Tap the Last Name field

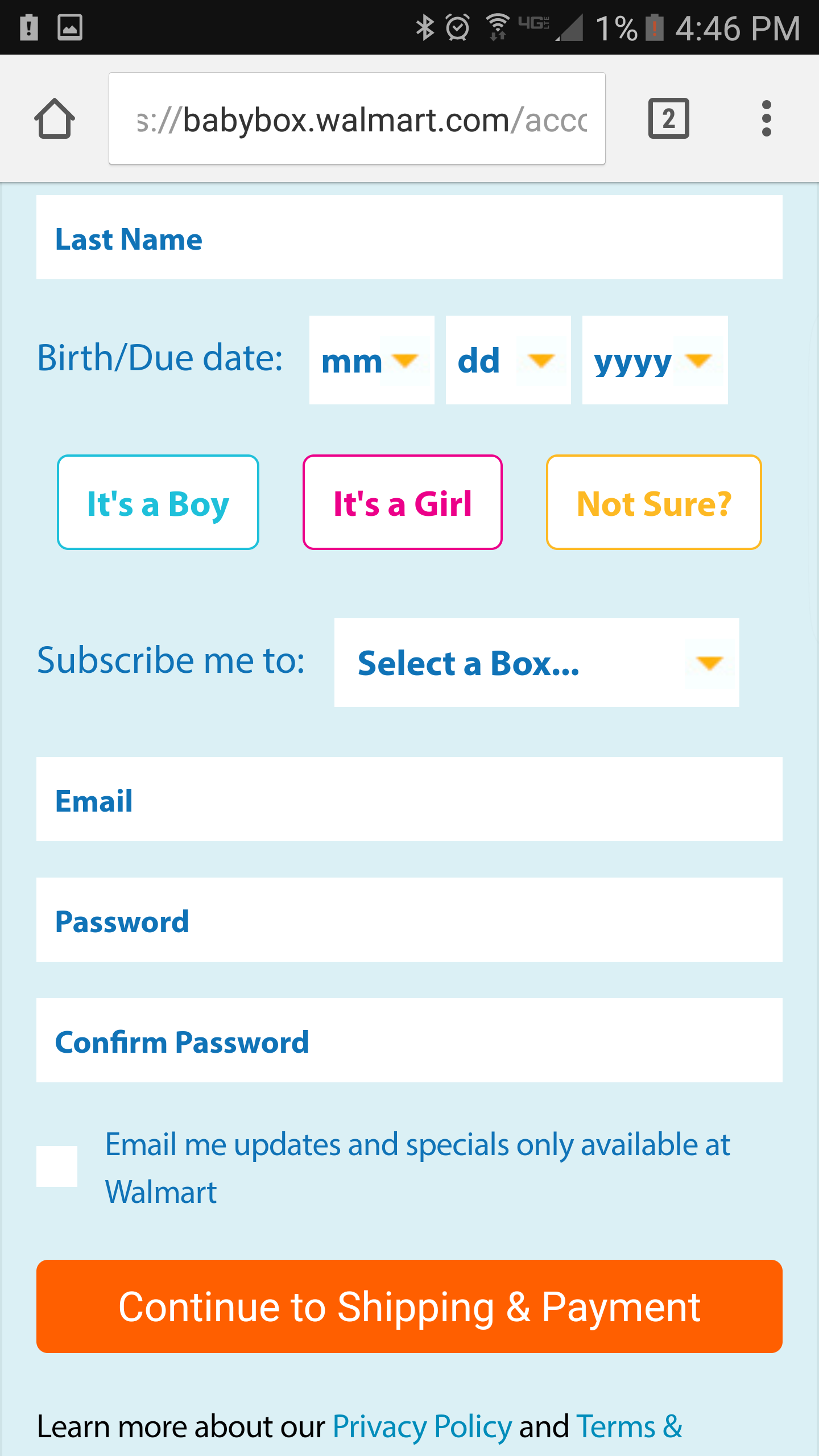(x=409, y=237)
